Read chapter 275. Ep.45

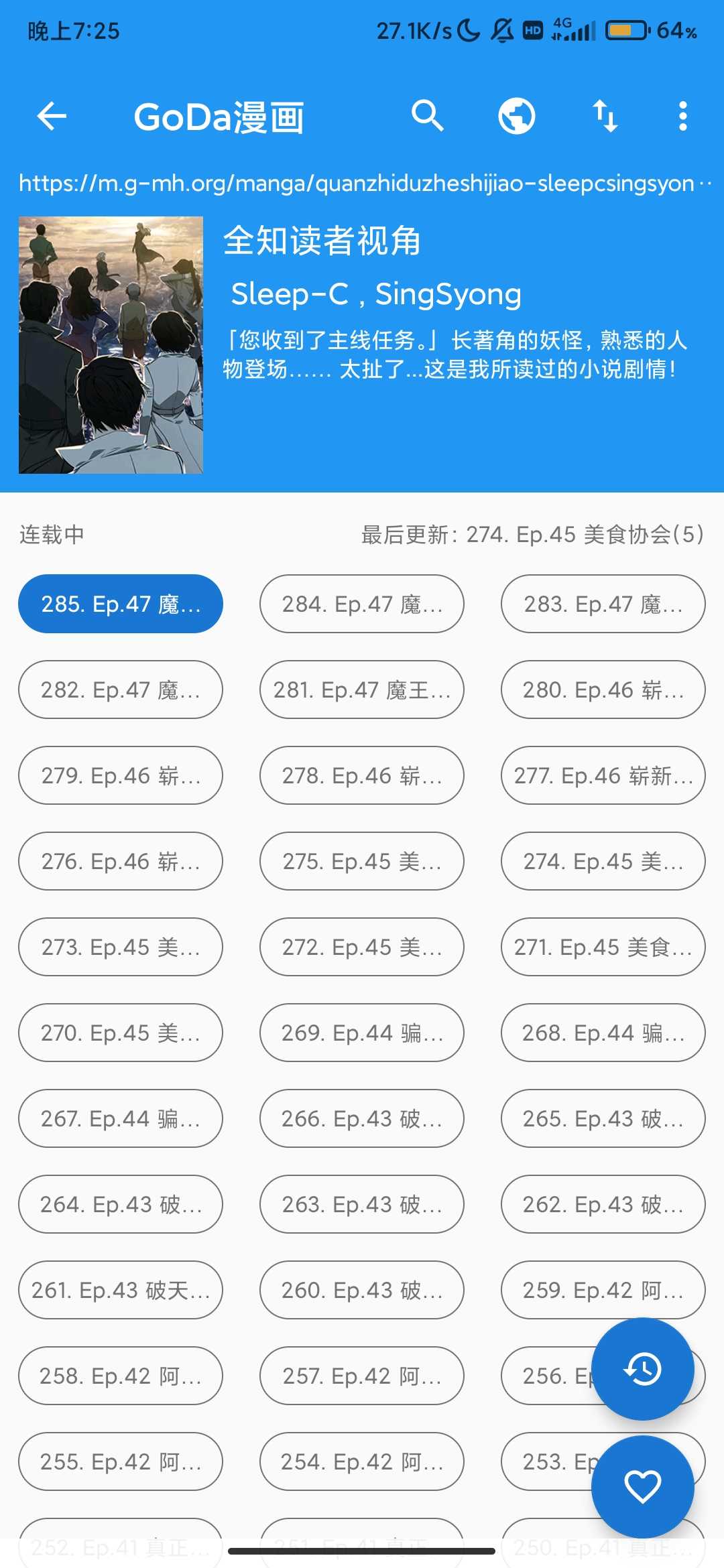point(362,861)
